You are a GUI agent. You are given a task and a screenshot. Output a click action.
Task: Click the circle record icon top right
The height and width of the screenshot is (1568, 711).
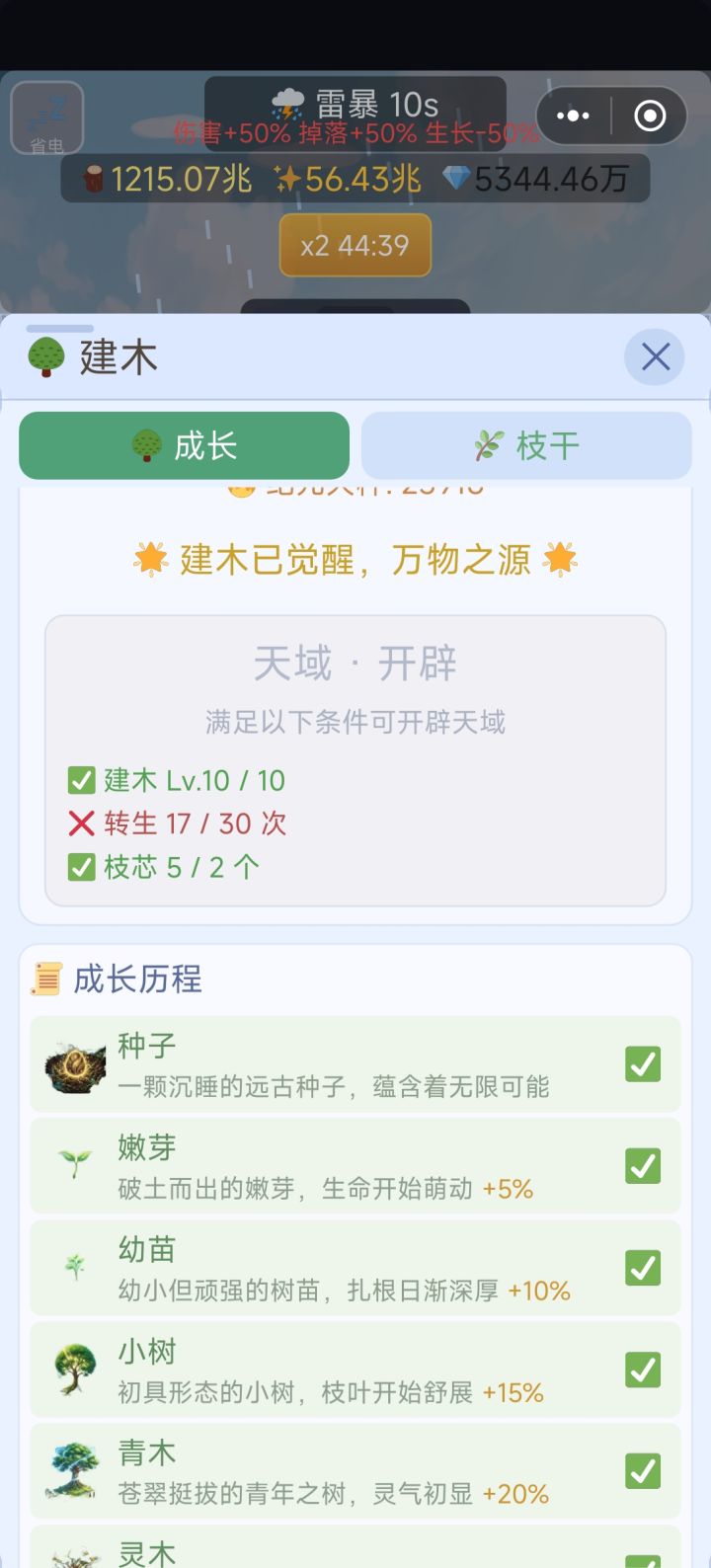tap(651, 116)
